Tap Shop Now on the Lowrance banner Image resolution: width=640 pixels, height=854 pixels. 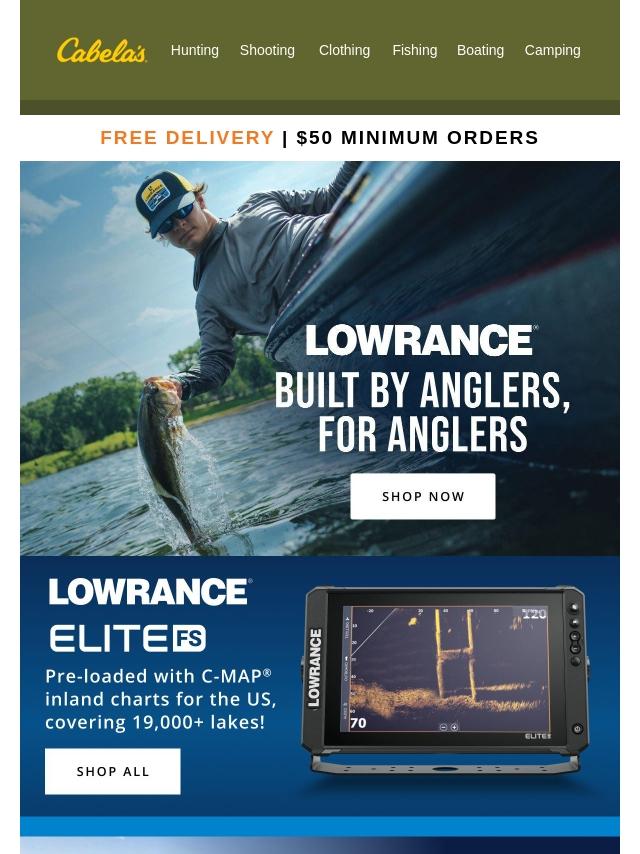[423, 496]
